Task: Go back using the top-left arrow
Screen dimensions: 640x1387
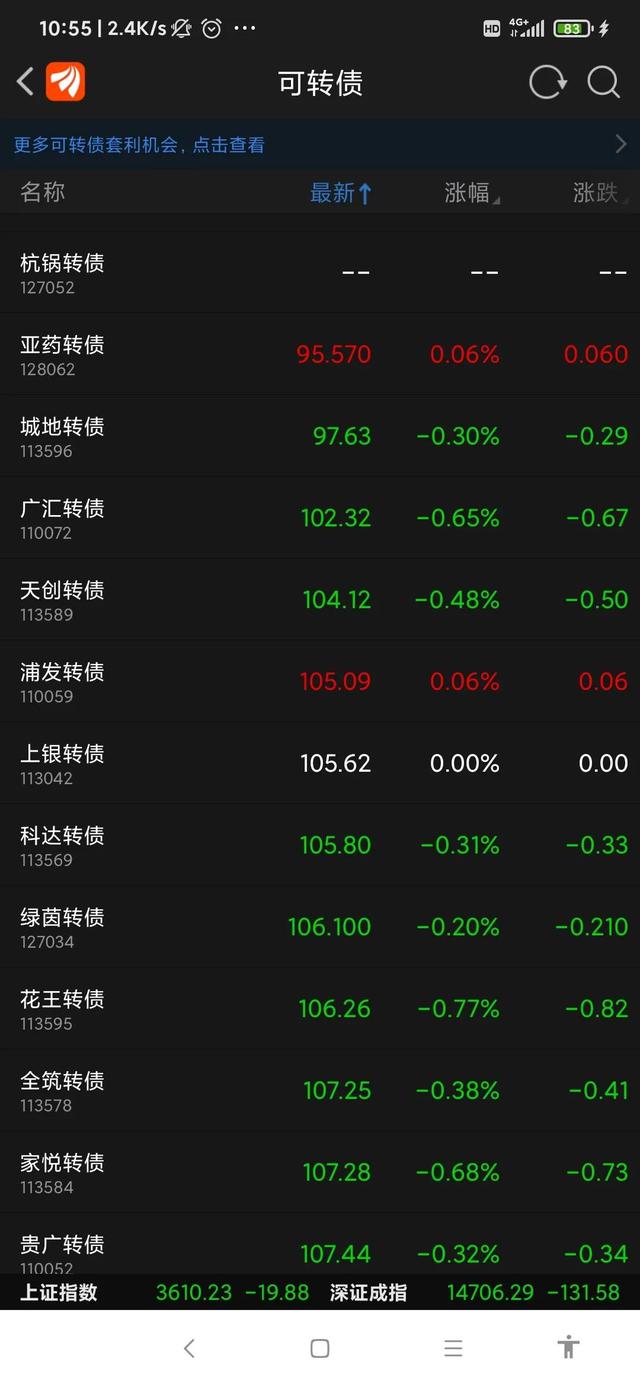Action: (26, 82)
